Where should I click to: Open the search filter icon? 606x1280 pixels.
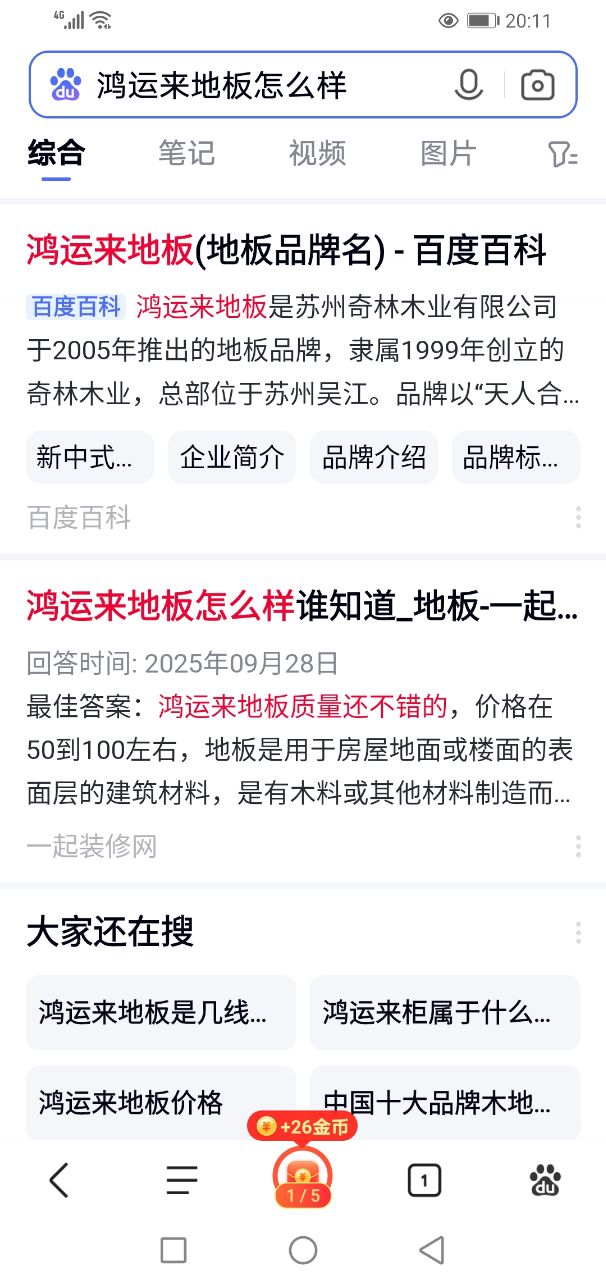tap(562, 154)
